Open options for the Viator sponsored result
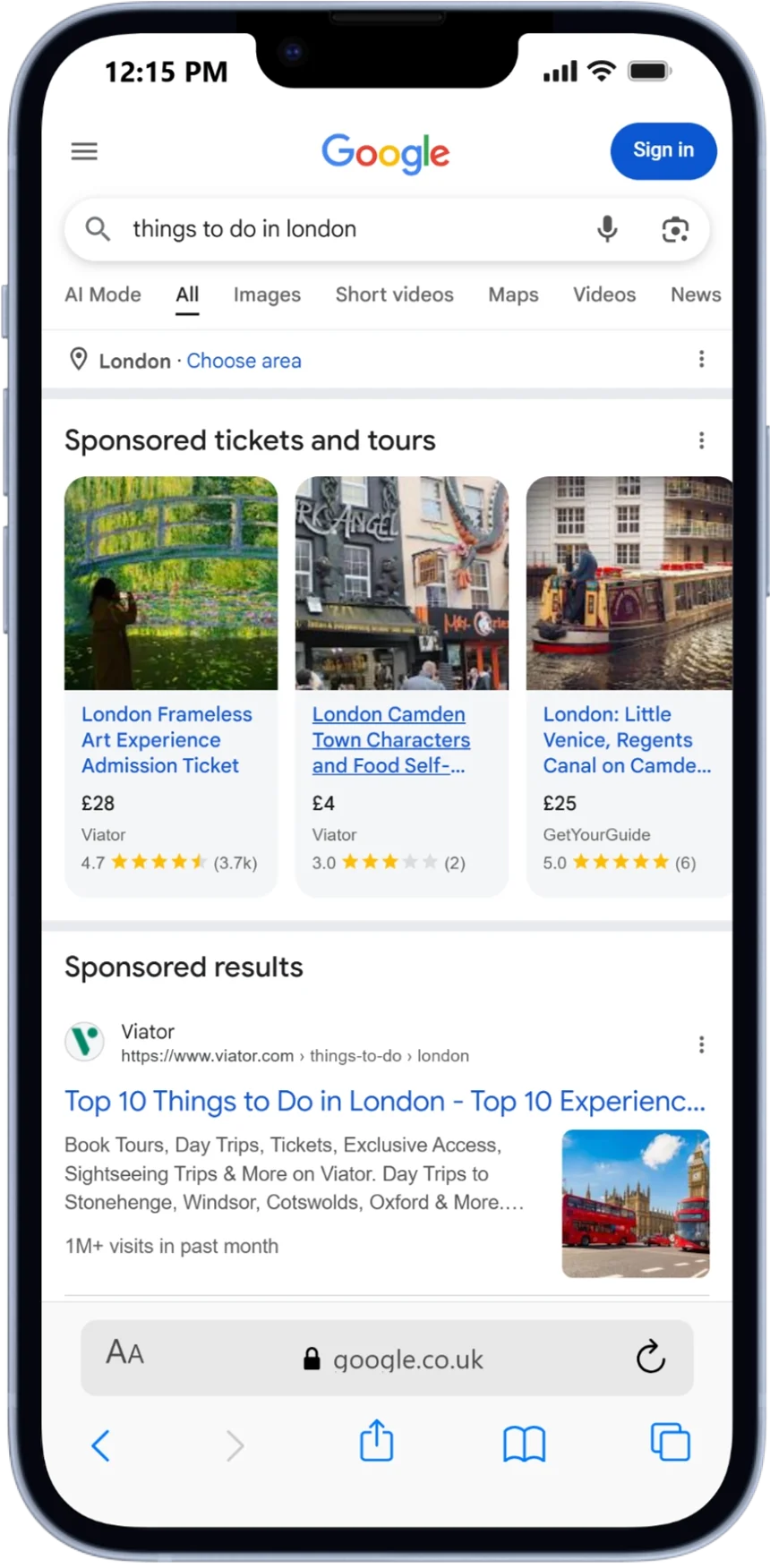This screenshot has width=770, height=1568. click(701, 1044)
